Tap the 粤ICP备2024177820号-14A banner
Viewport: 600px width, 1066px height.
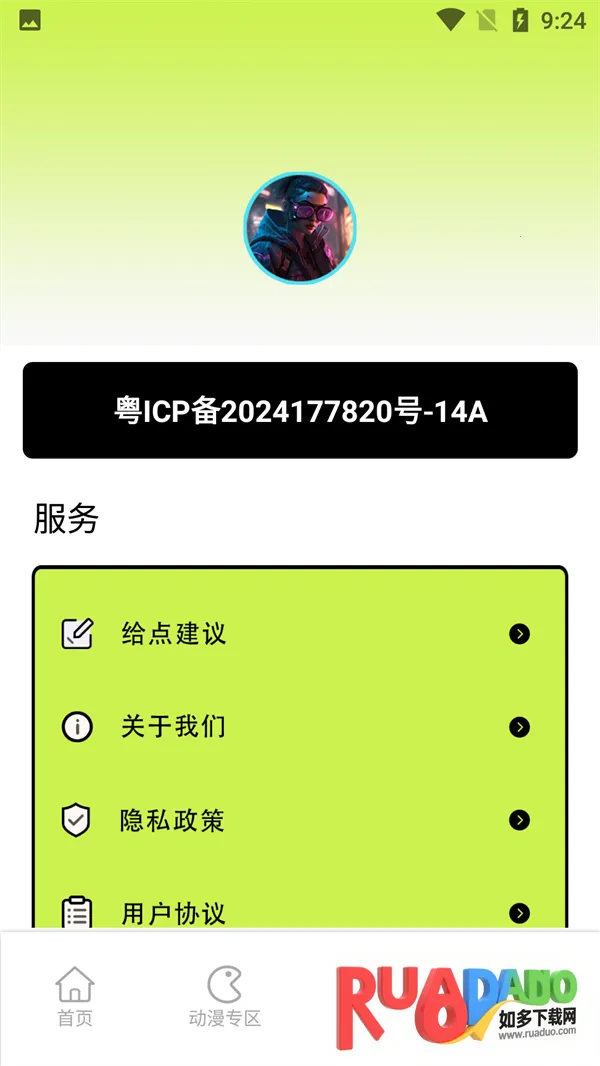tap(300, 411)
